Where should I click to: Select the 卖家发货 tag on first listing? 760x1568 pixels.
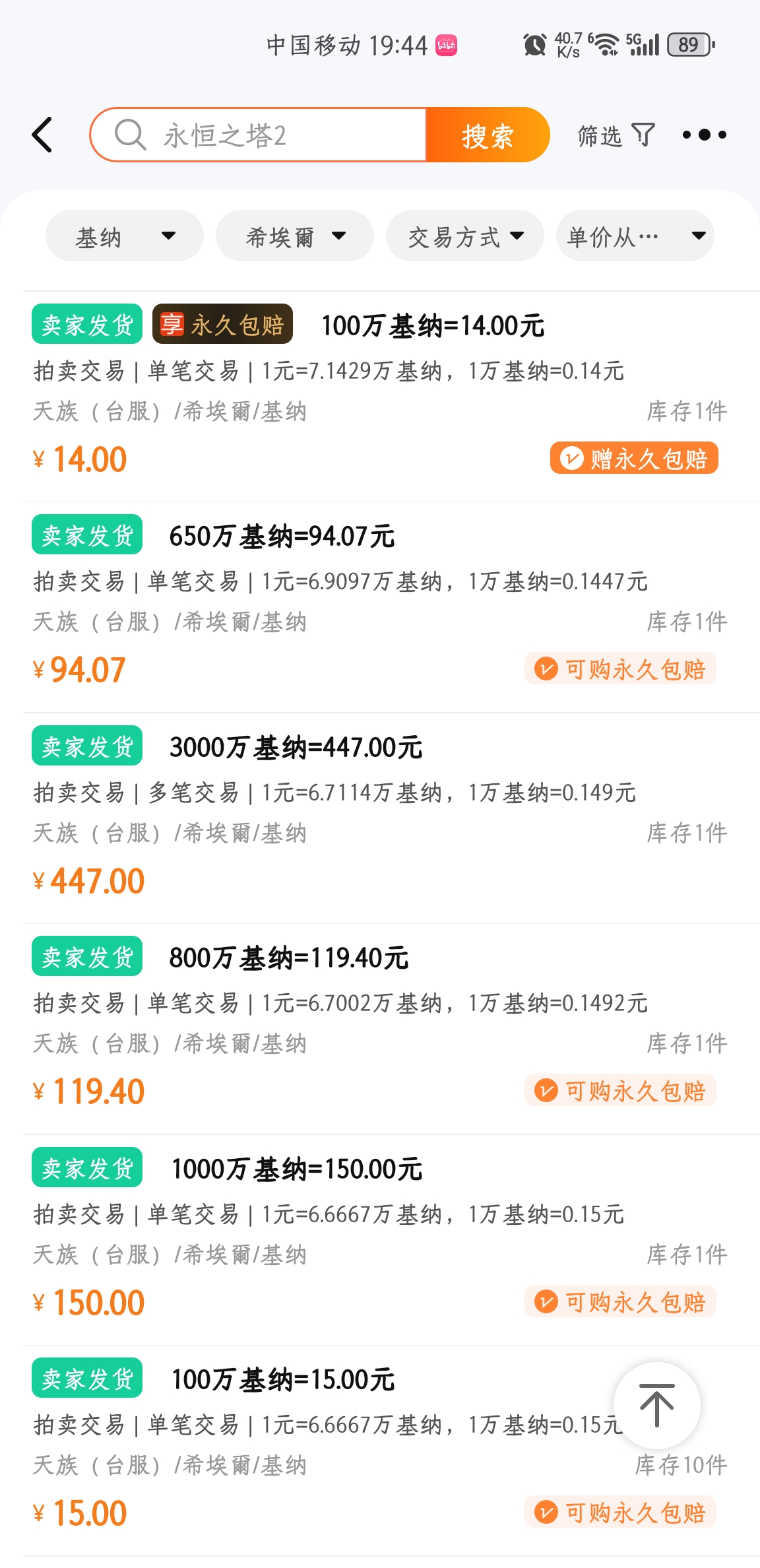tap(86, 324)
